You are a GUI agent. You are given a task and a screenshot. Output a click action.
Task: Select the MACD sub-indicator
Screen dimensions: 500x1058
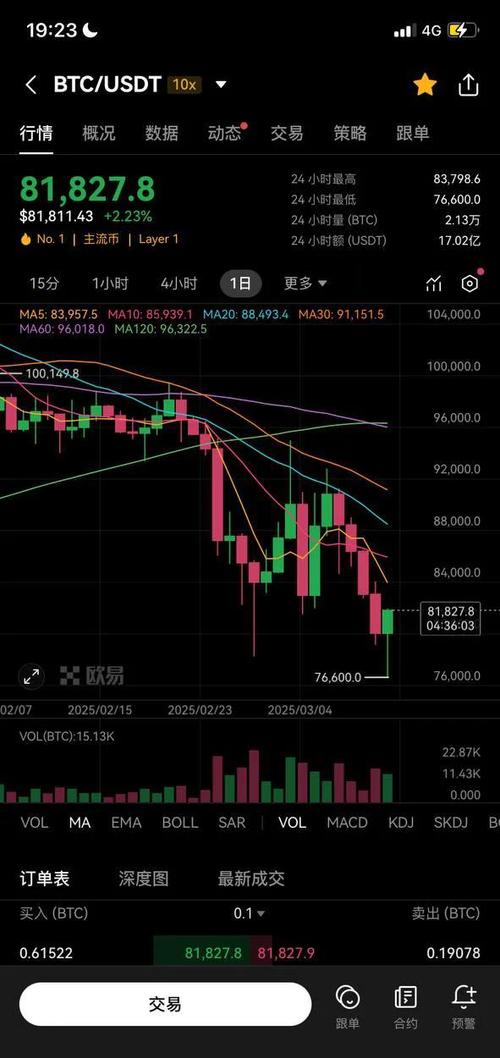click(348, 823)
